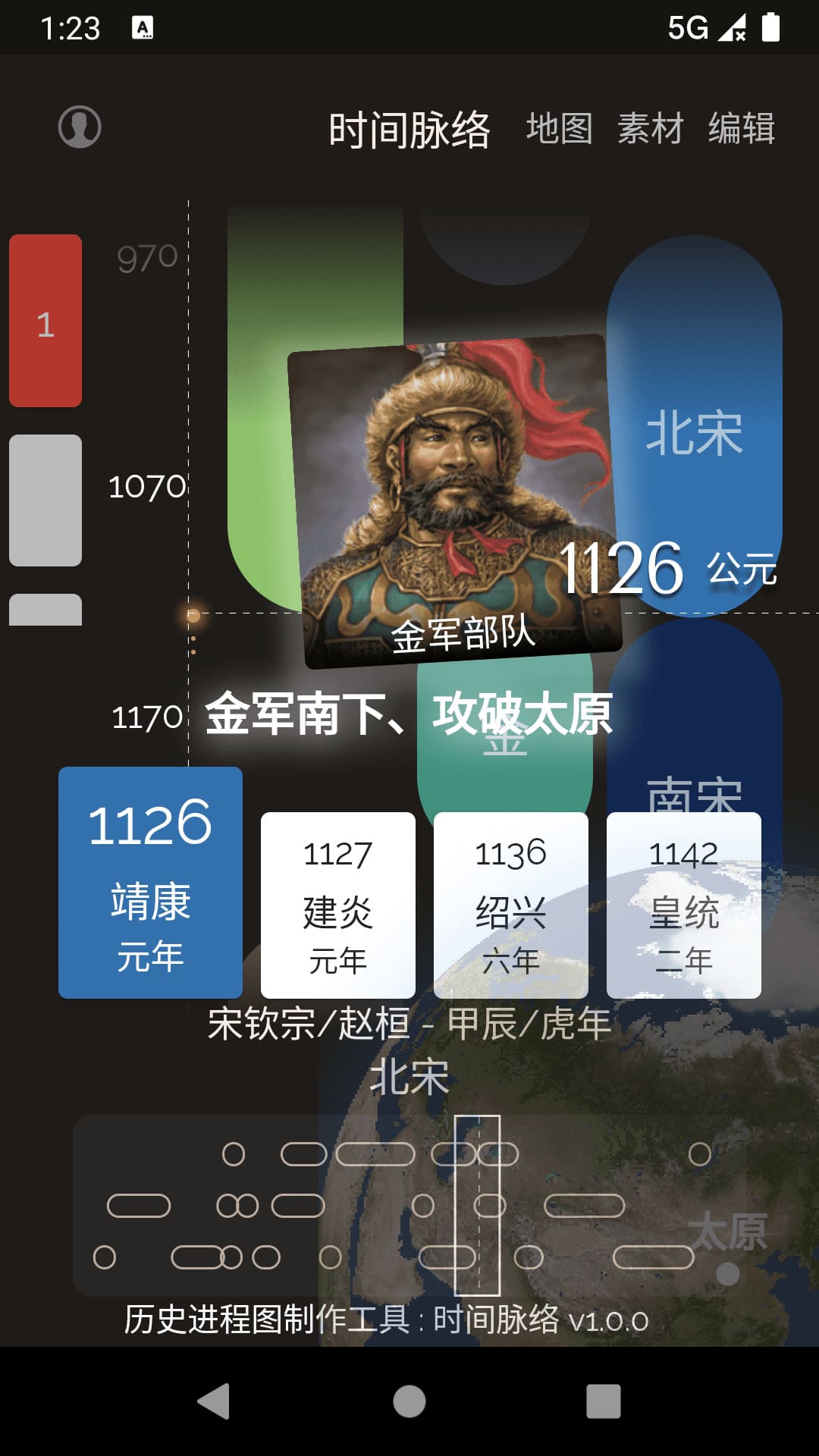Viewport: 819px width, 1456px height.
Task: Open the user profile icon
Action: pos(80,127)
